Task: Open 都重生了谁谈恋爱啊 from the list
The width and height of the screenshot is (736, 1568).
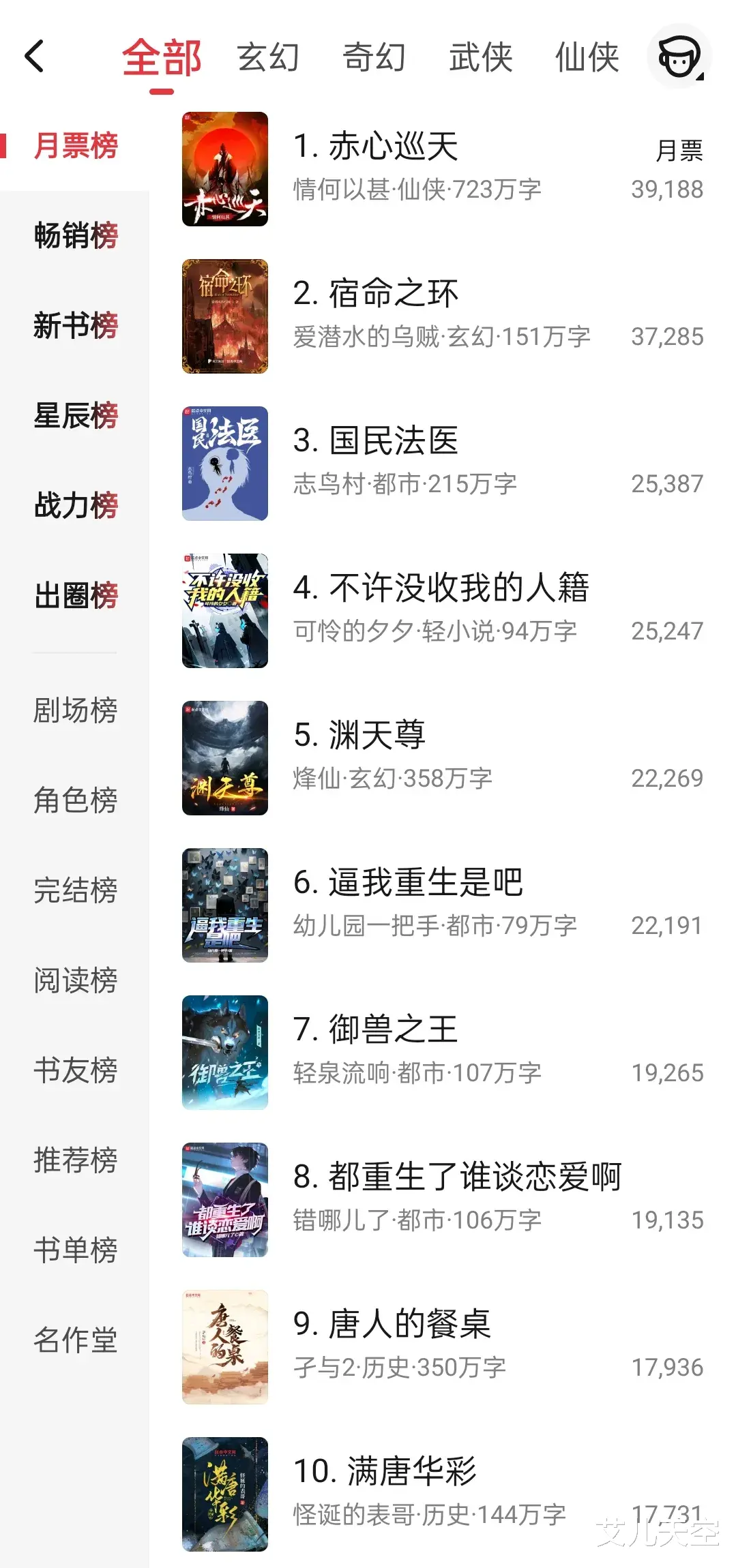Action: point(457,1178)
